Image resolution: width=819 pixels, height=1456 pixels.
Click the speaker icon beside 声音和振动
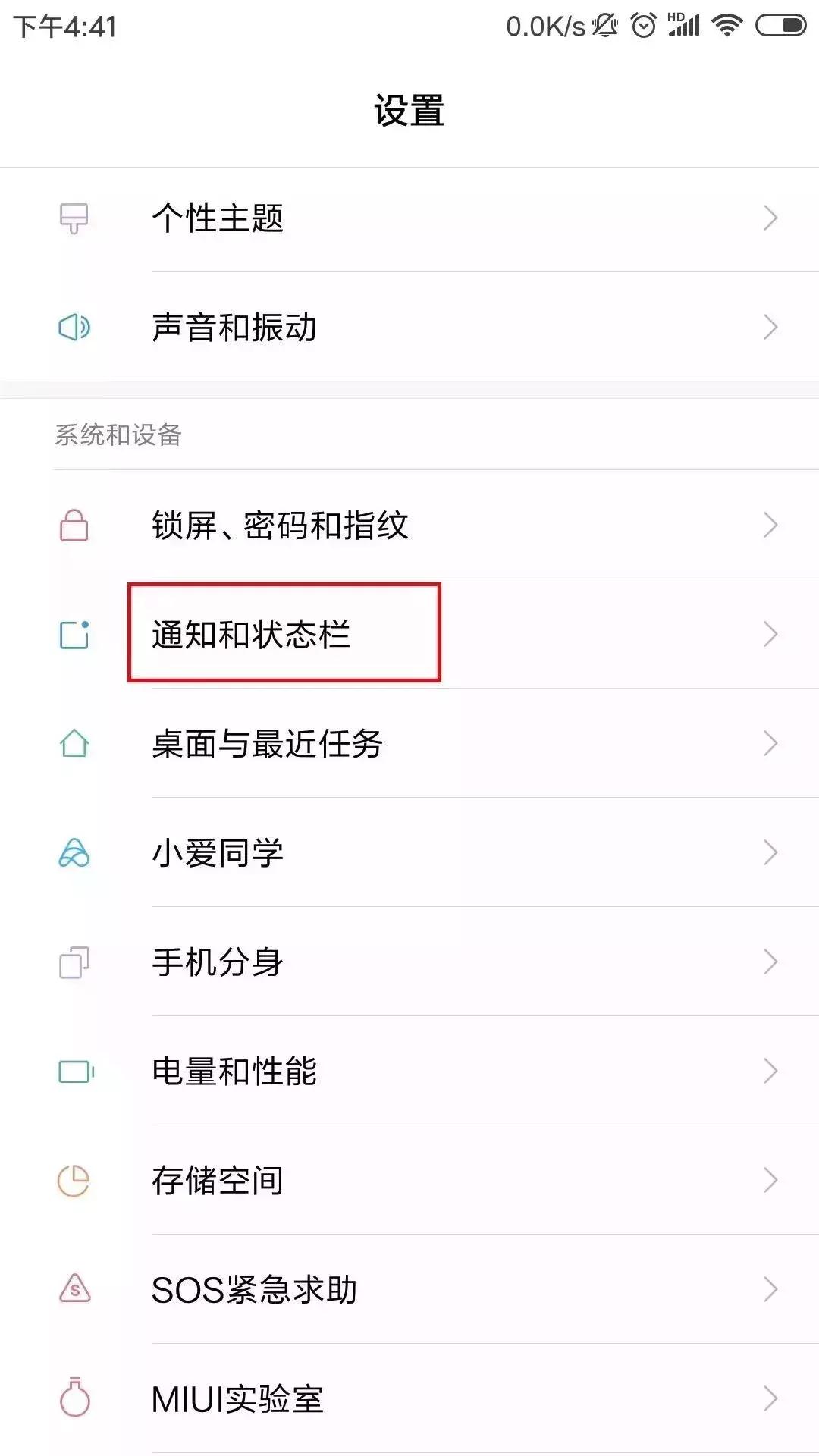pyautogui.click(x=74, y=328)
